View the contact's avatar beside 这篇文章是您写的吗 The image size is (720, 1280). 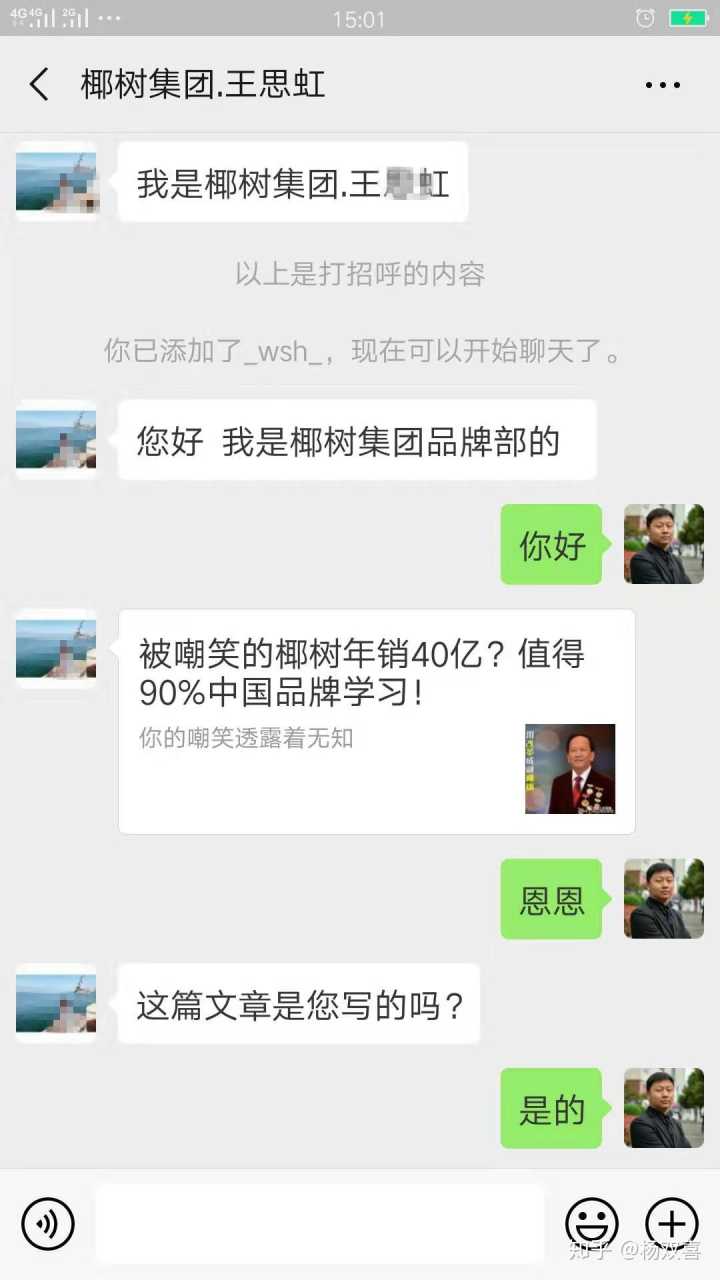[56, 1003]
